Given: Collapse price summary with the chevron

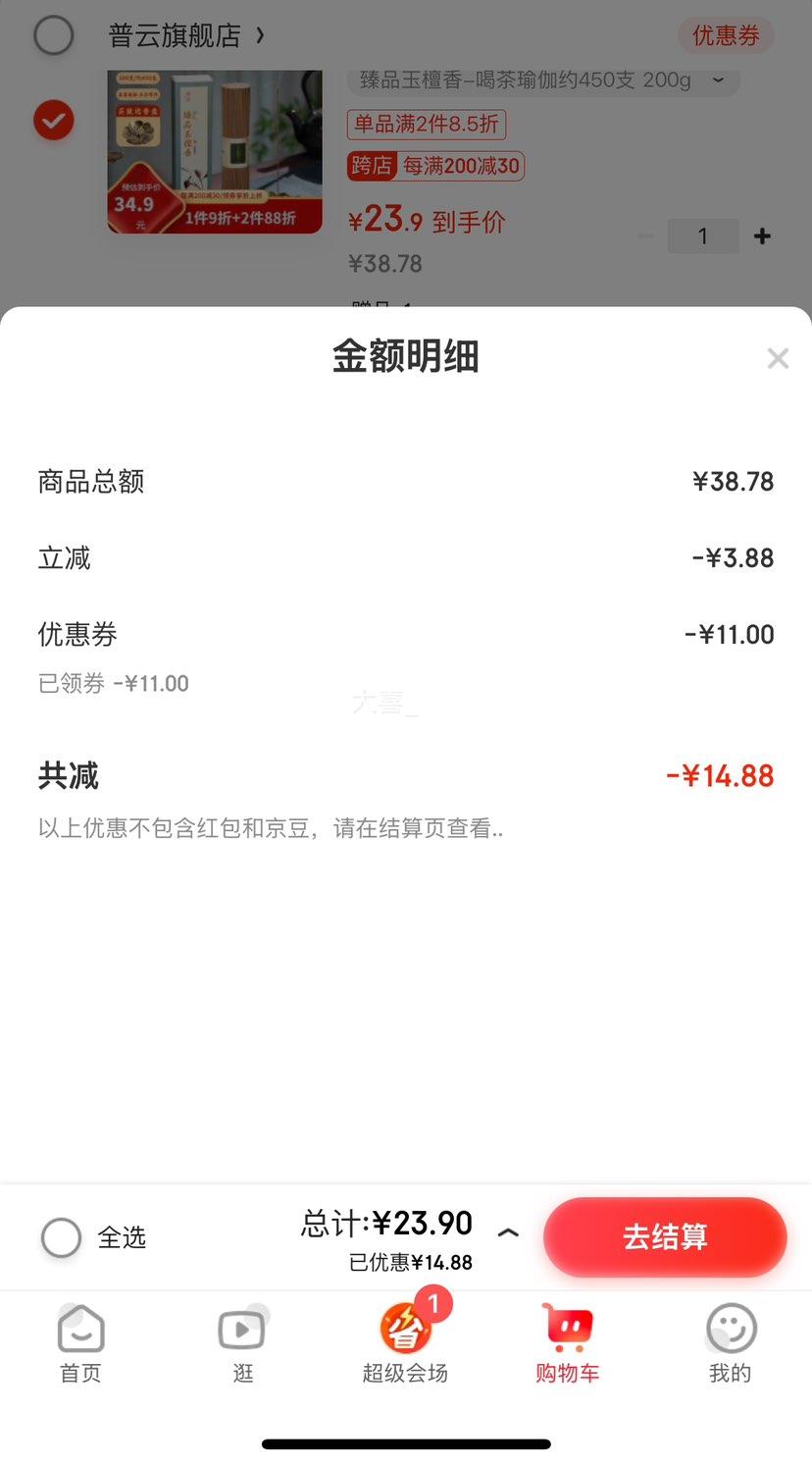Looking at the screenshot, I should pyautogui.click(x=508, y=1232).
